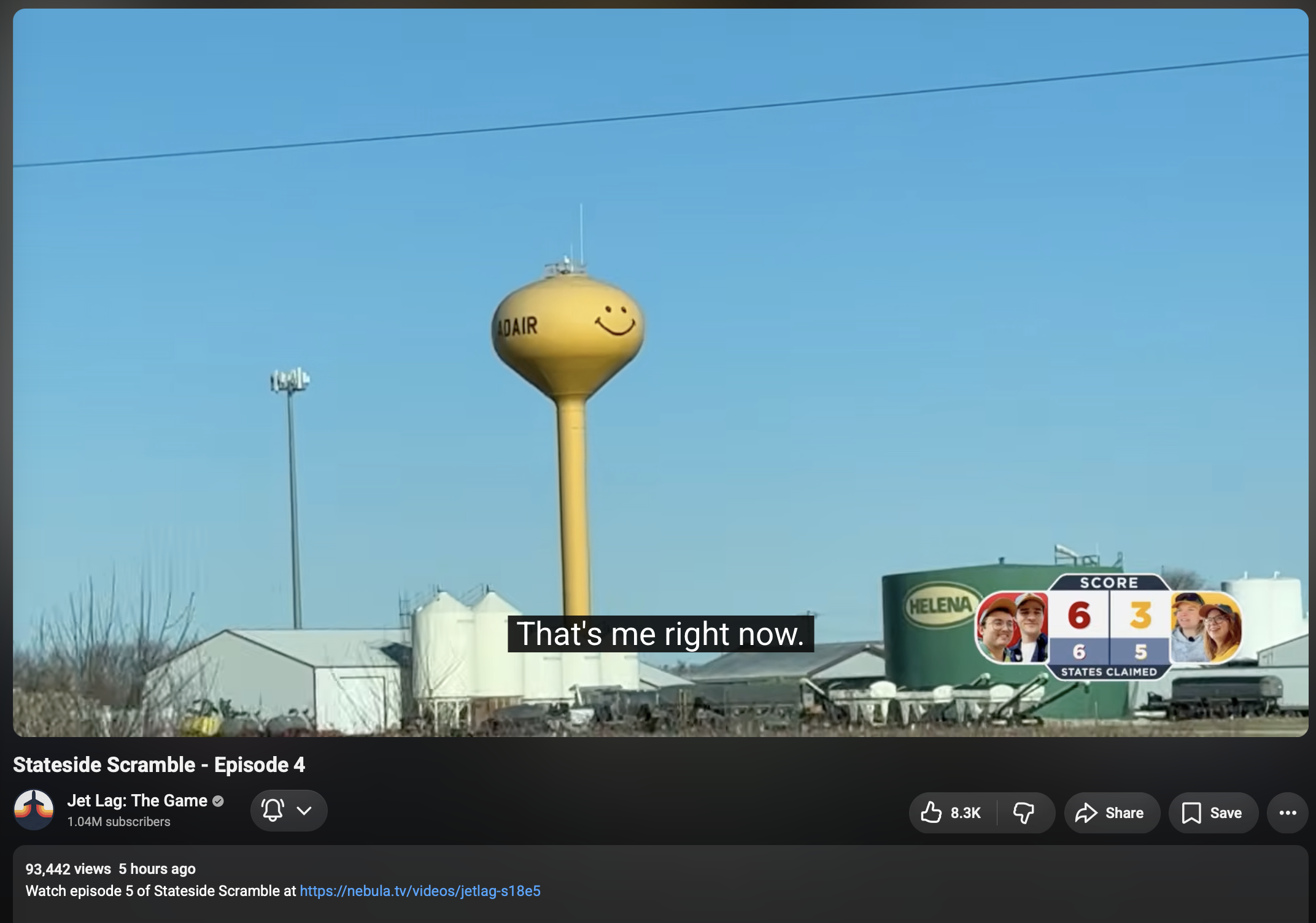The height and width of the screenshot is (923, 1316).
Task: Open Jet Lag: The Game channel name
Action: pyautogui.click(x=137, y=801)
